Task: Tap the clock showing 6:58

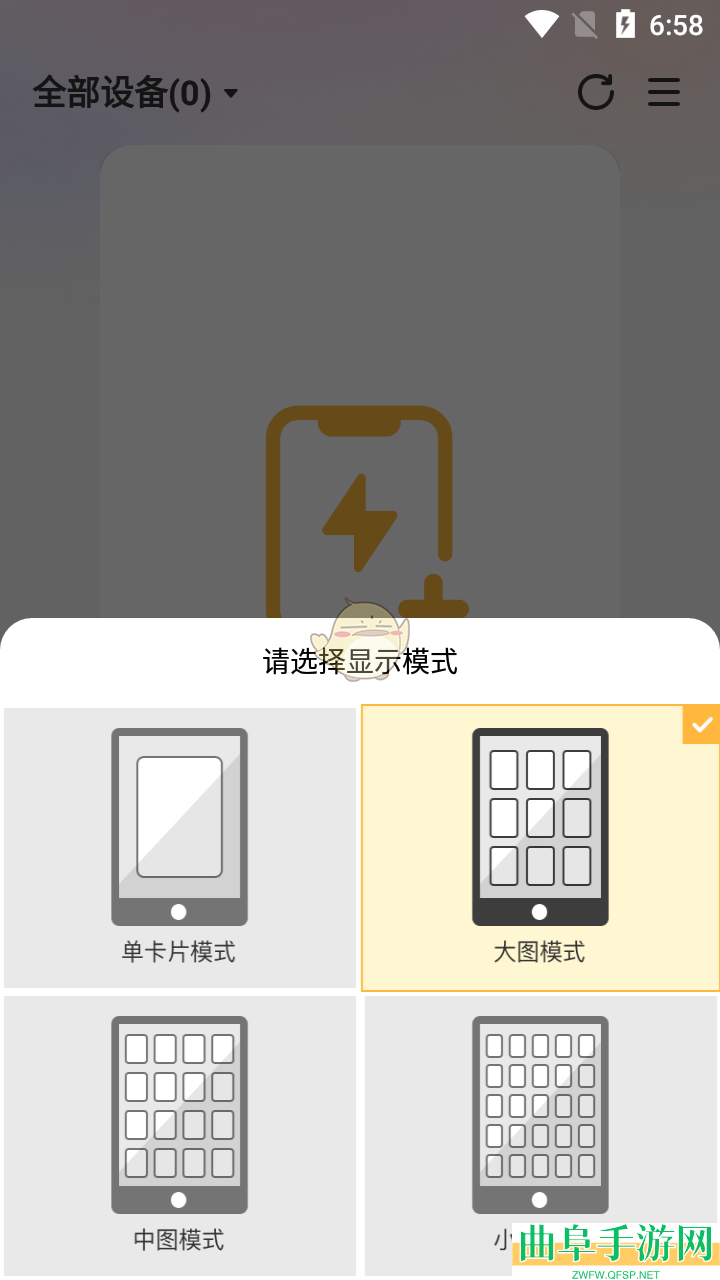Action: tap(677, 24)
